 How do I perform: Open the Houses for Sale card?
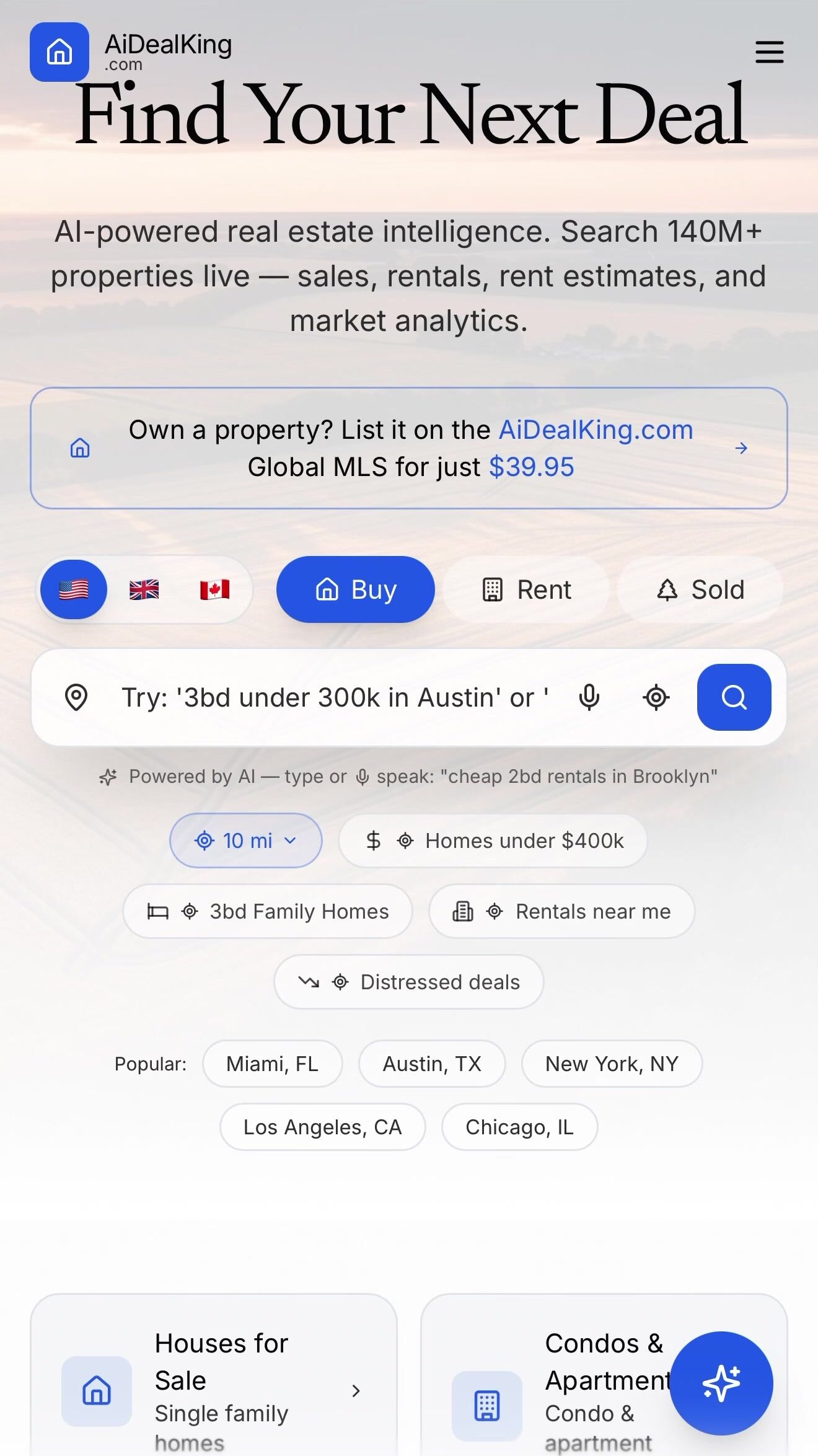pyautogui.click(x=214, y=1388)
